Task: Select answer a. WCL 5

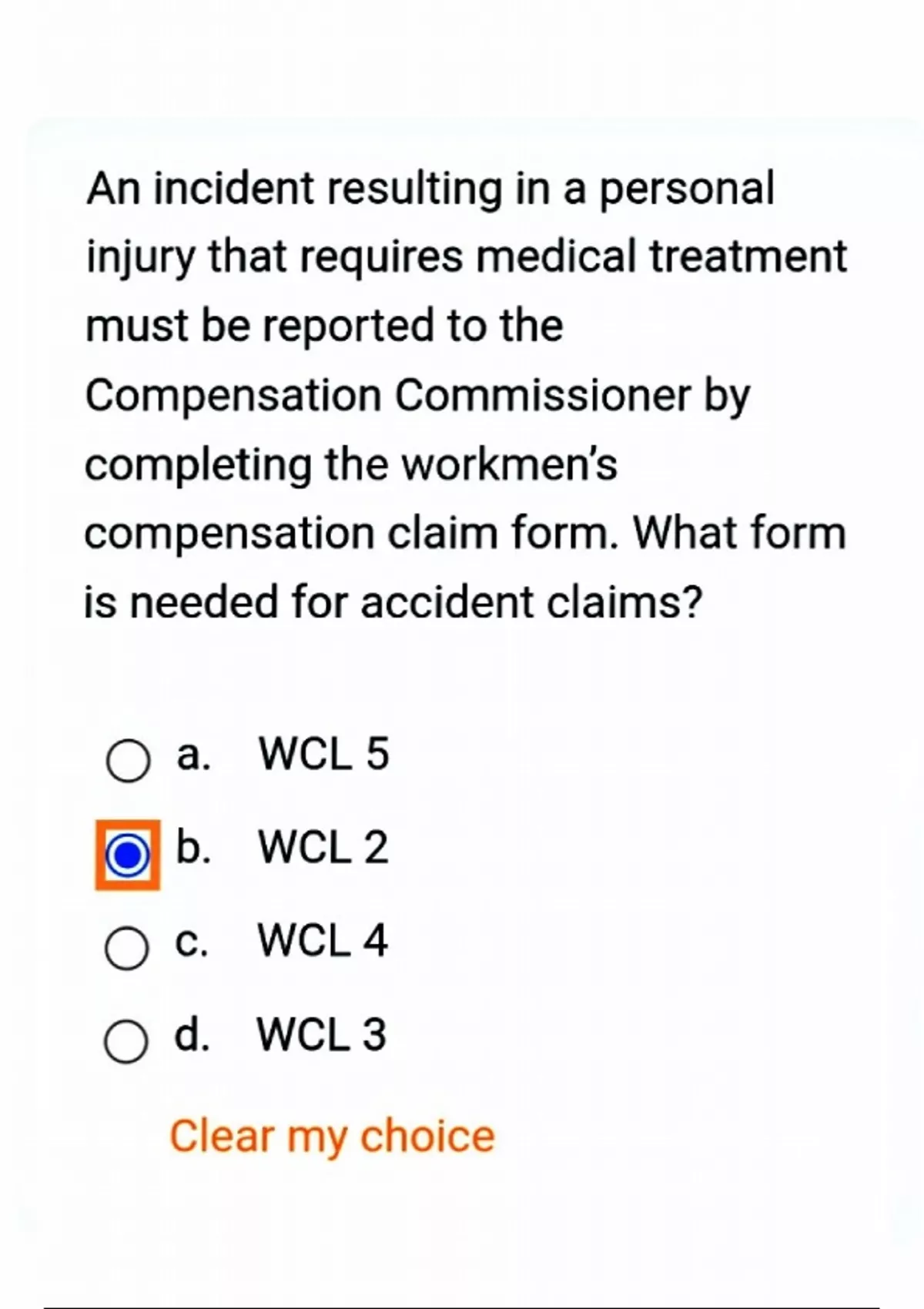Action: click(128, 761)
